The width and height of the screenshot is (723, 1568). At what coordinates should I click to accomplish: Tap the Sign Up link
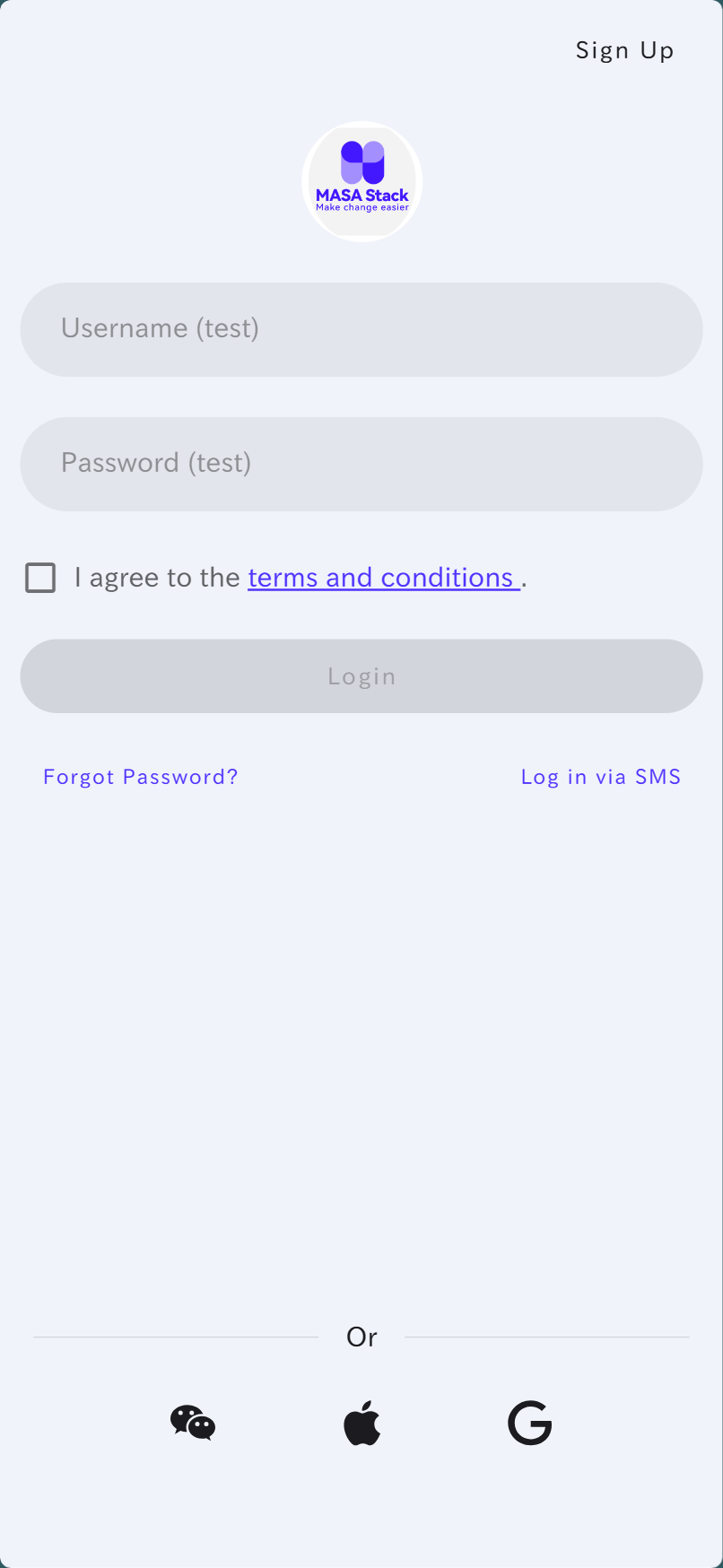[624, 50]
